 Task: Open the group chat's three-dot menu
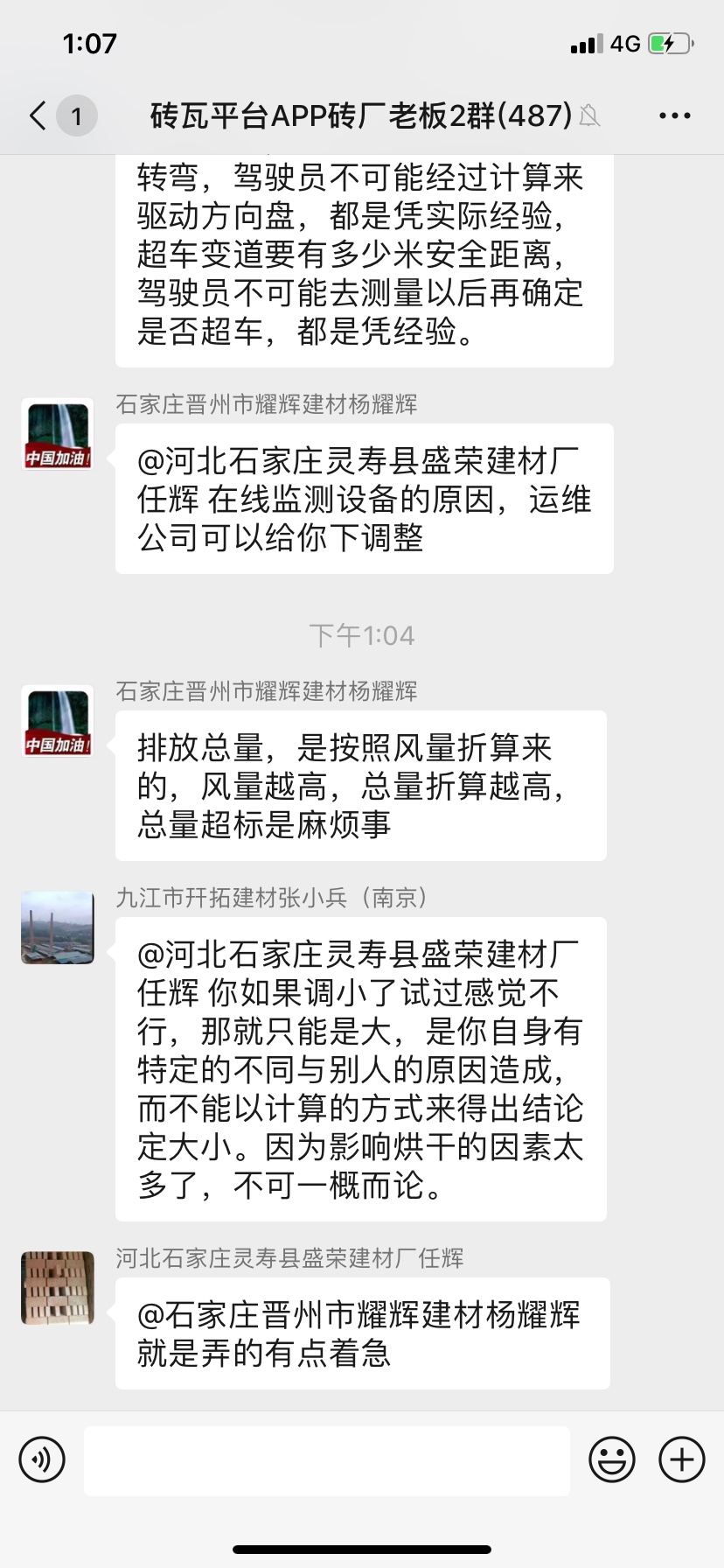coord(674,115)
